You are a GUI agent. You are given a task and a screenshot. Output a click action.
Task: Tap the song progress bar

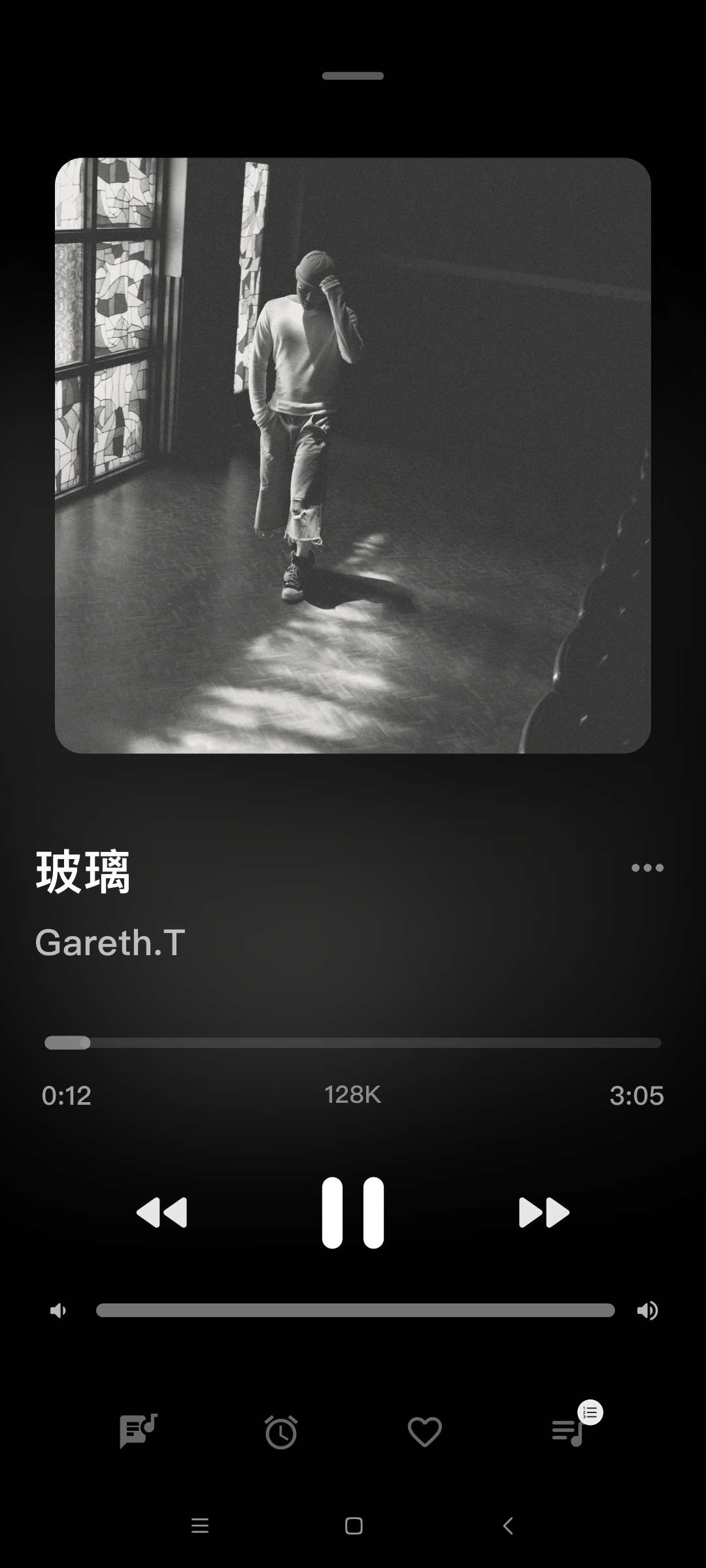353,1043
